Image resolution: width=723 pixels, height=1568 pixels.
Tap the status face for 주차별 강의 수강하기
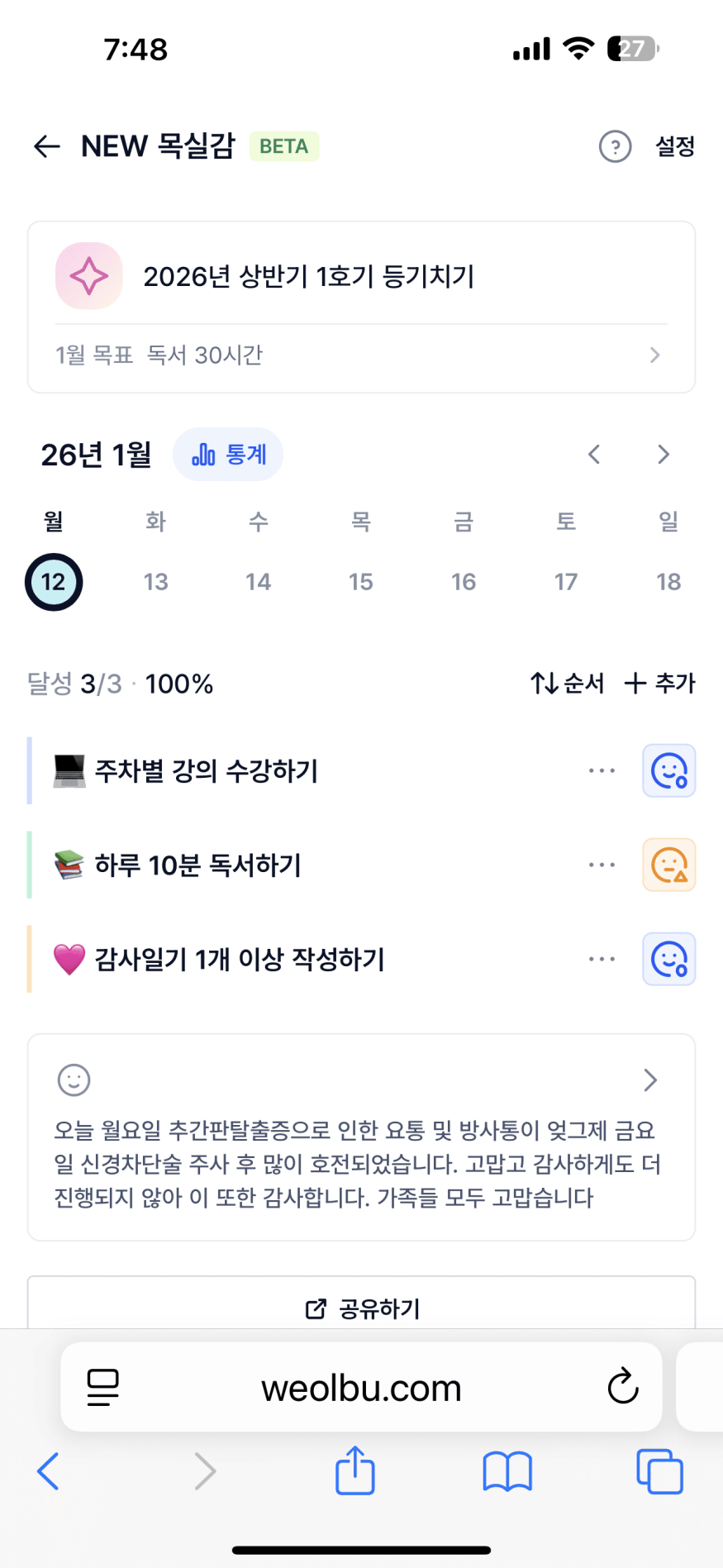(668, 771)
